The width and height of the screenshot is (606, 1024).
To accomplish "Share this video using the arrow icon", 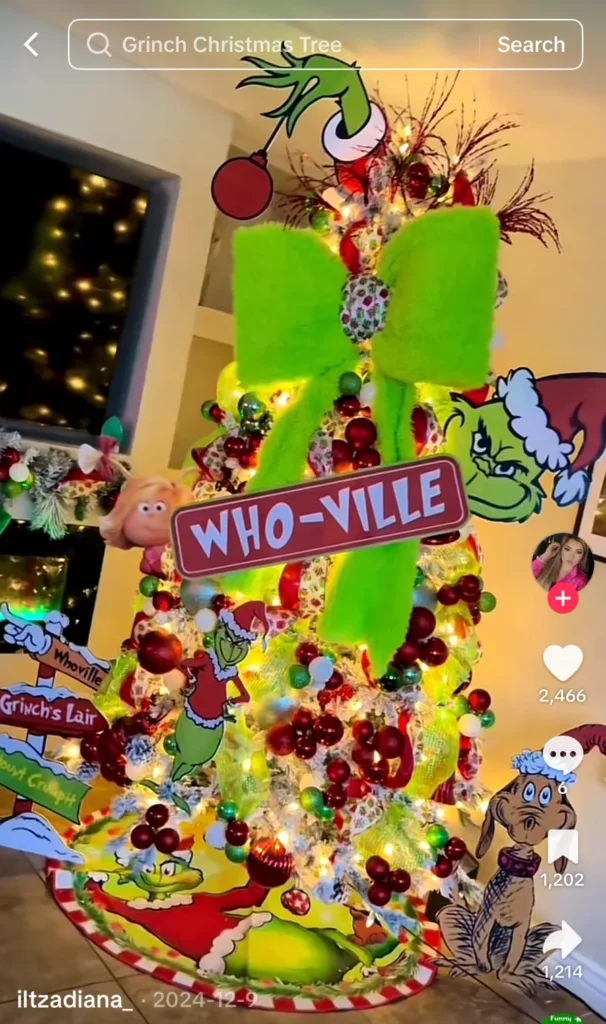I will (562, 939).
